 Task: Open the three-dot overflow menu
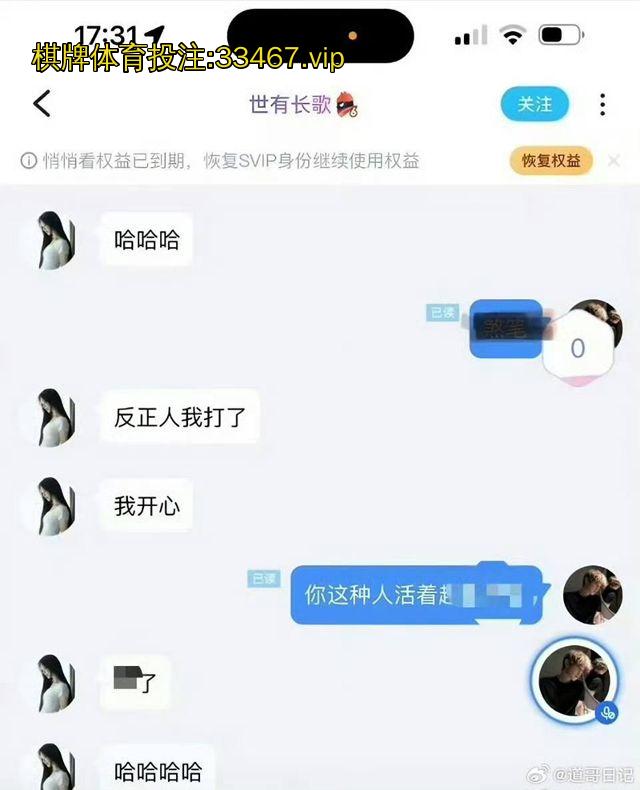pyautogui.click(x=602, y=105)
